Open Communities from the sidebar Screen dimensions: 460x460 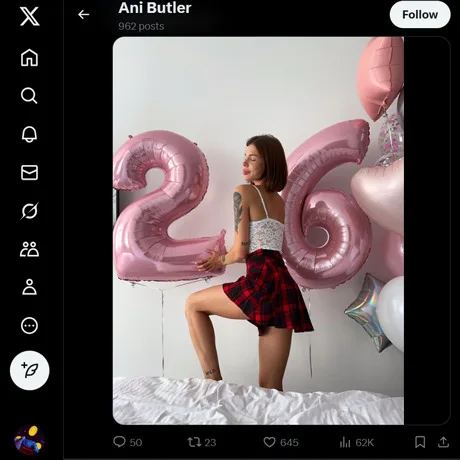coord(29,249)
